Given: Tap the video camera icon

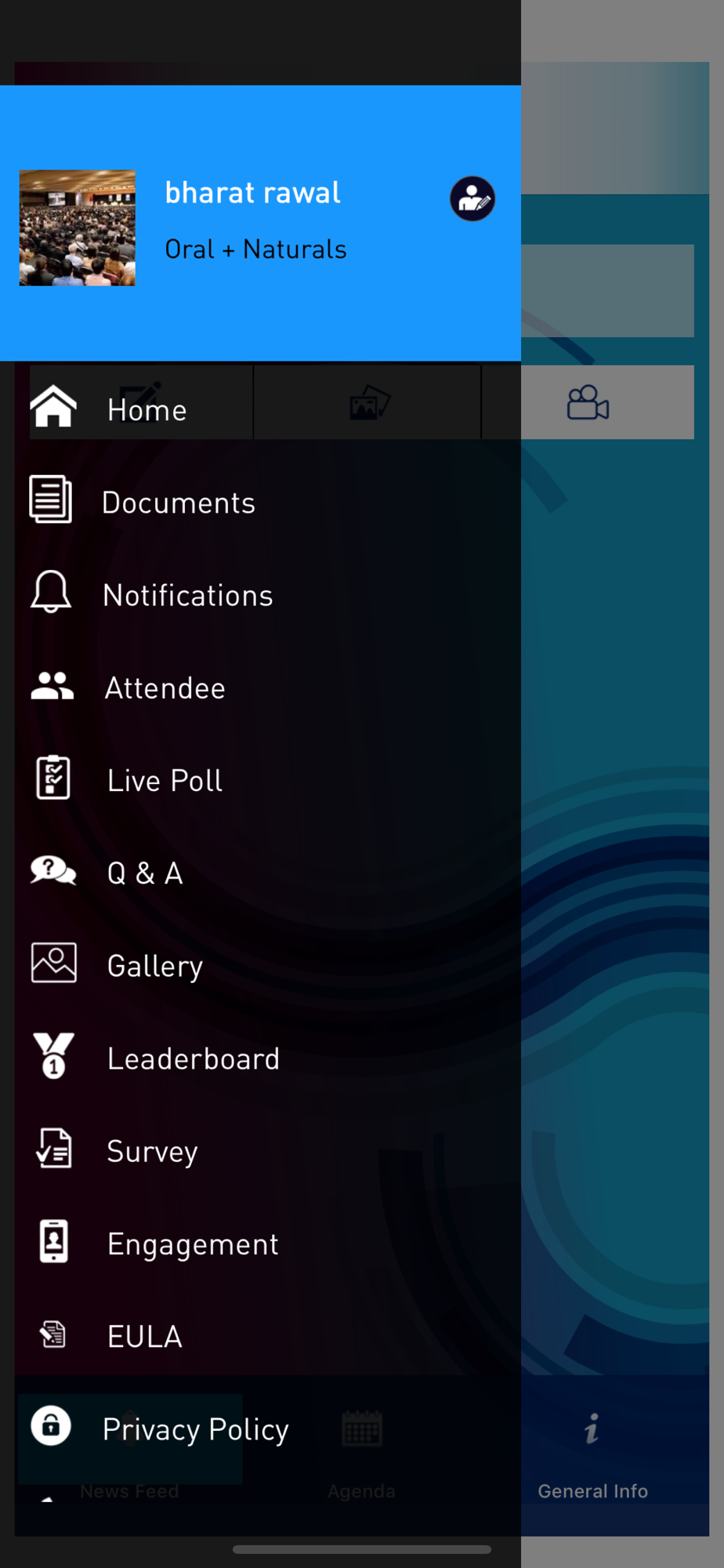Looking at the screenshot, I should [588, 403].
